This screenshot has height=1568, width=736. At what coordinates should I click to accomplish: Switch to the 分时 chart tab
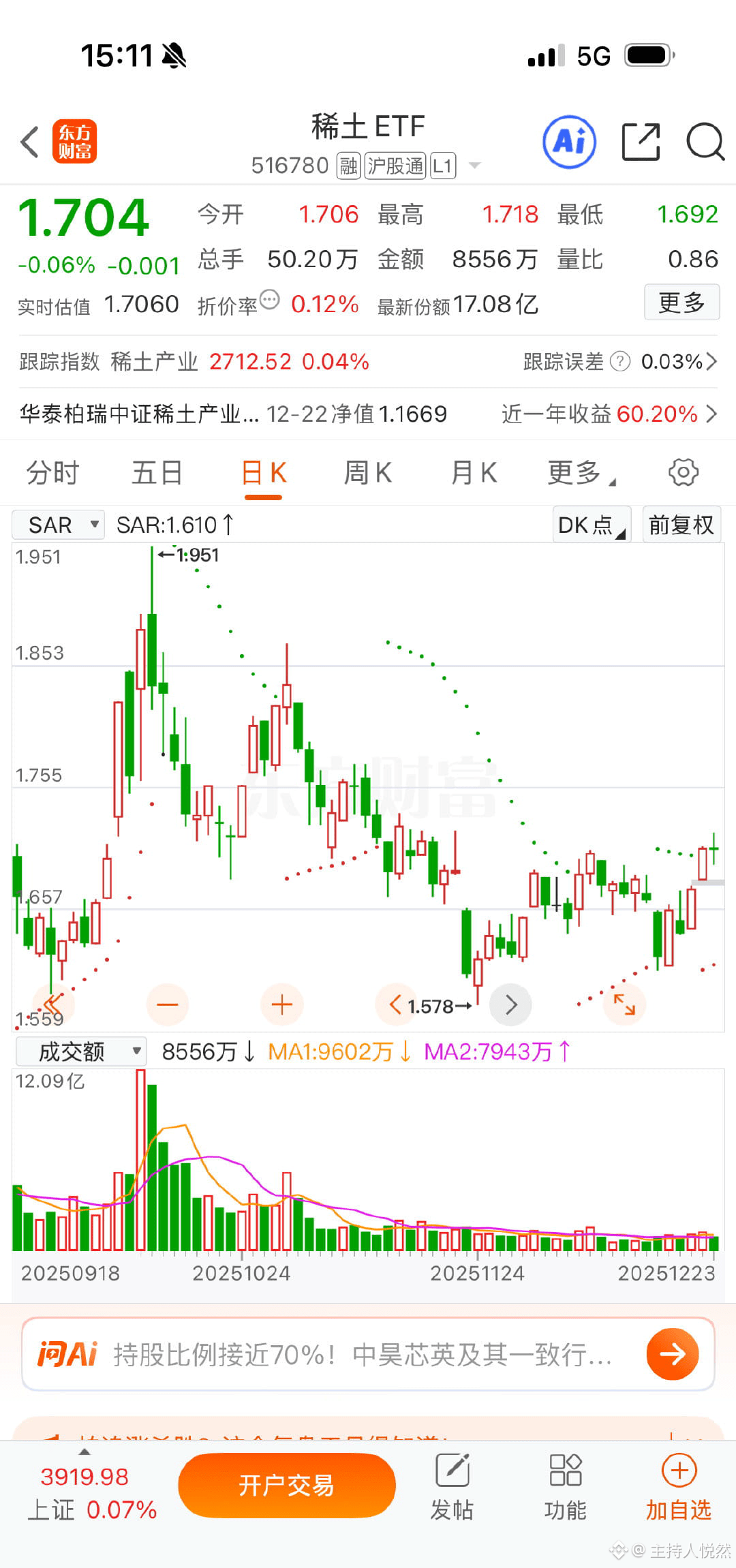tap(52, 473)
